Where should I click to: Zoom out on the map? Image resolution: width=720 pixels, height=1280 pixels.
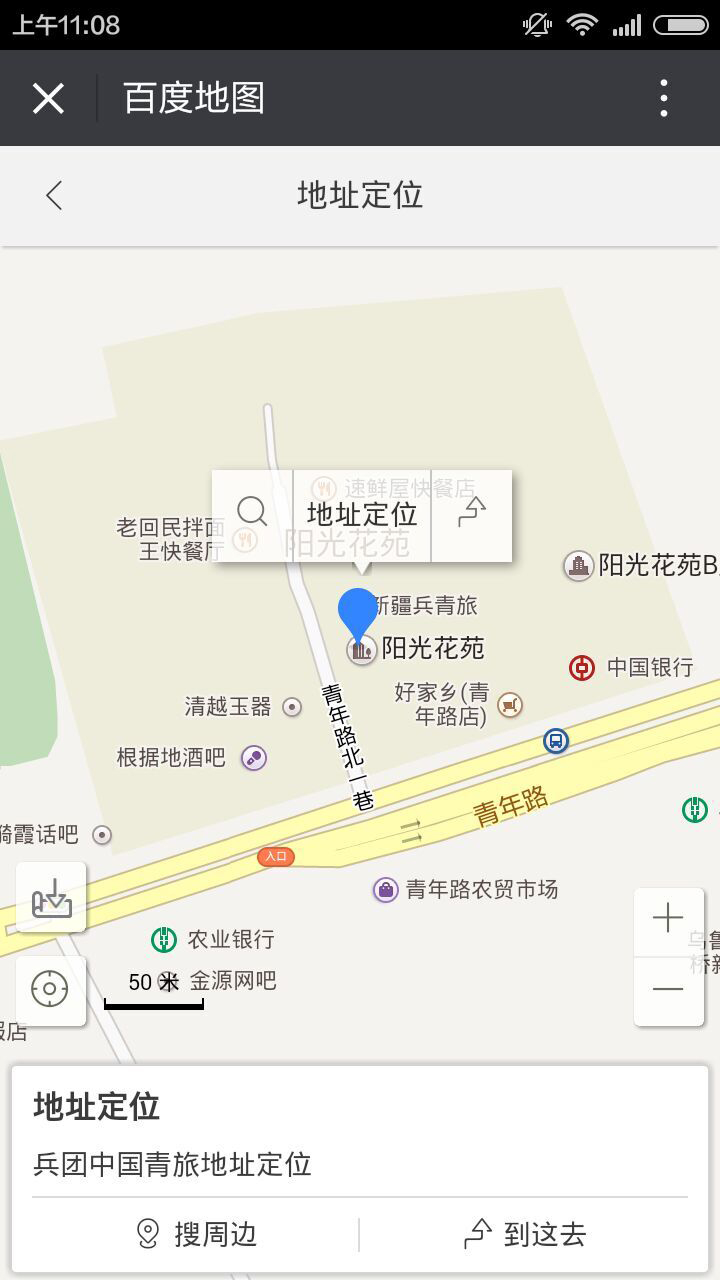tap(668, 990)
